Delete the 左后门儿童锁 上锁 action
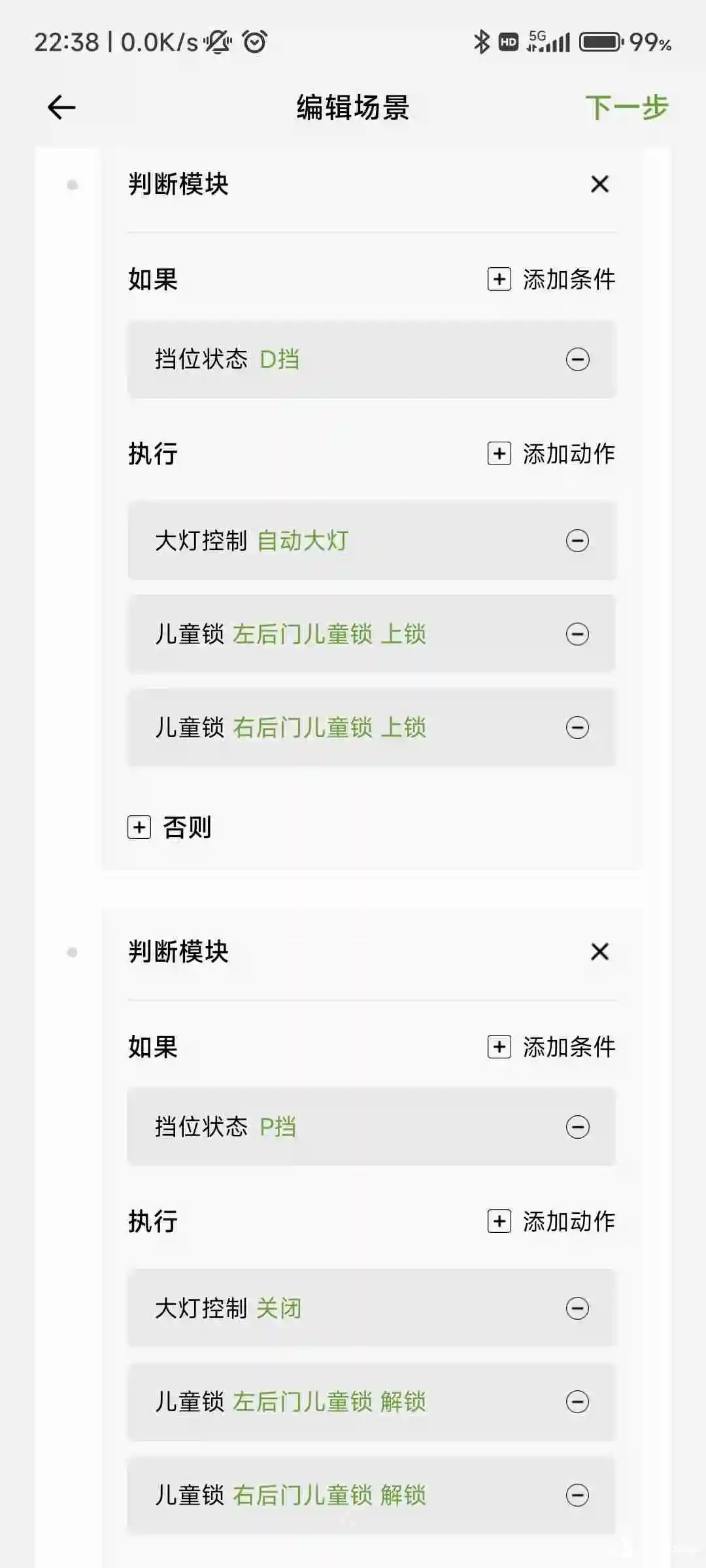Viewport: 706px width, 1568px height. 577,634
